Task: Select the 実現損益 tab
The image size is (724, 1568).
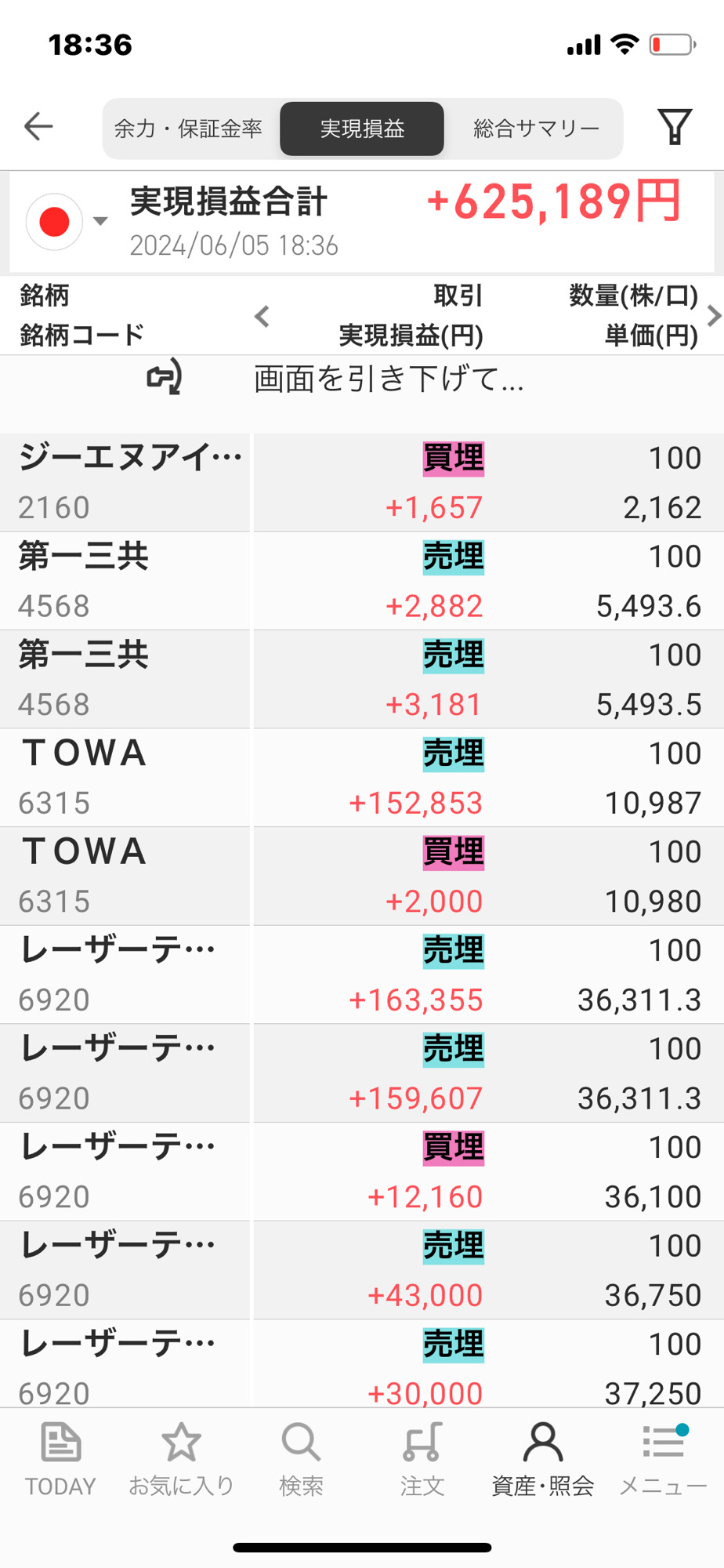Action: pyautogui.click(x=362, y=129)
